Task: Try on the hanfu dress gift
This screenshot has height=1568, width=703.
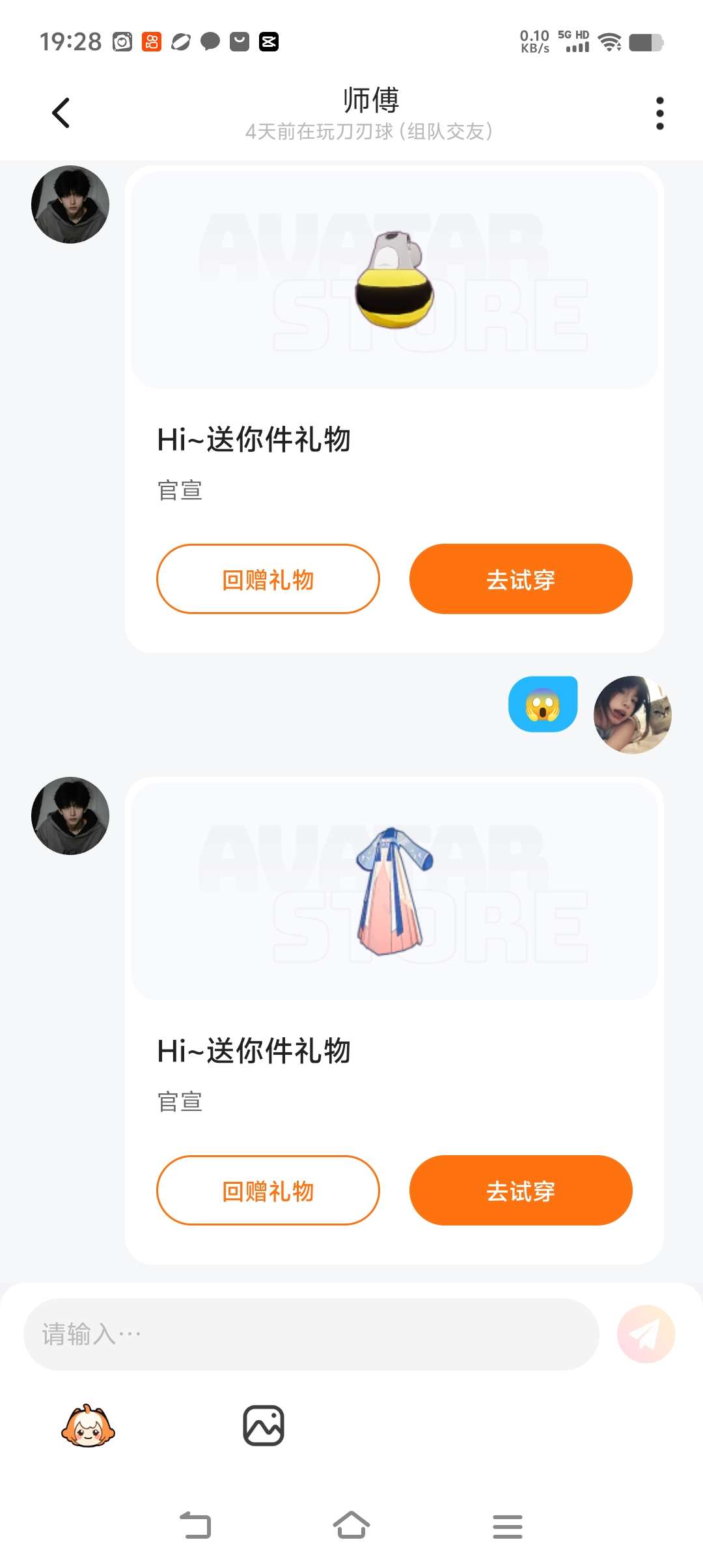Action: coord(520,1190)
